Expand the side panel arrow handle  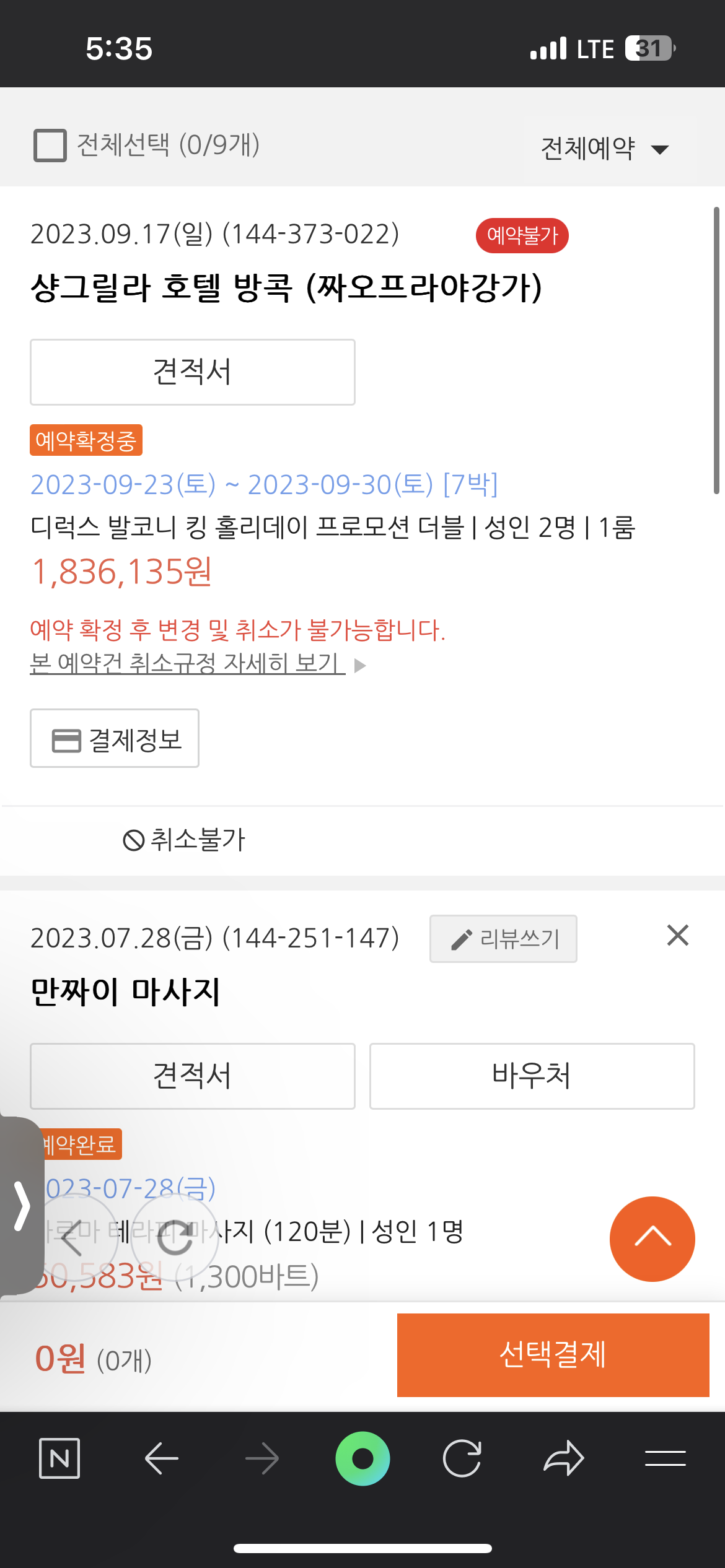[x=22, y=1205]
